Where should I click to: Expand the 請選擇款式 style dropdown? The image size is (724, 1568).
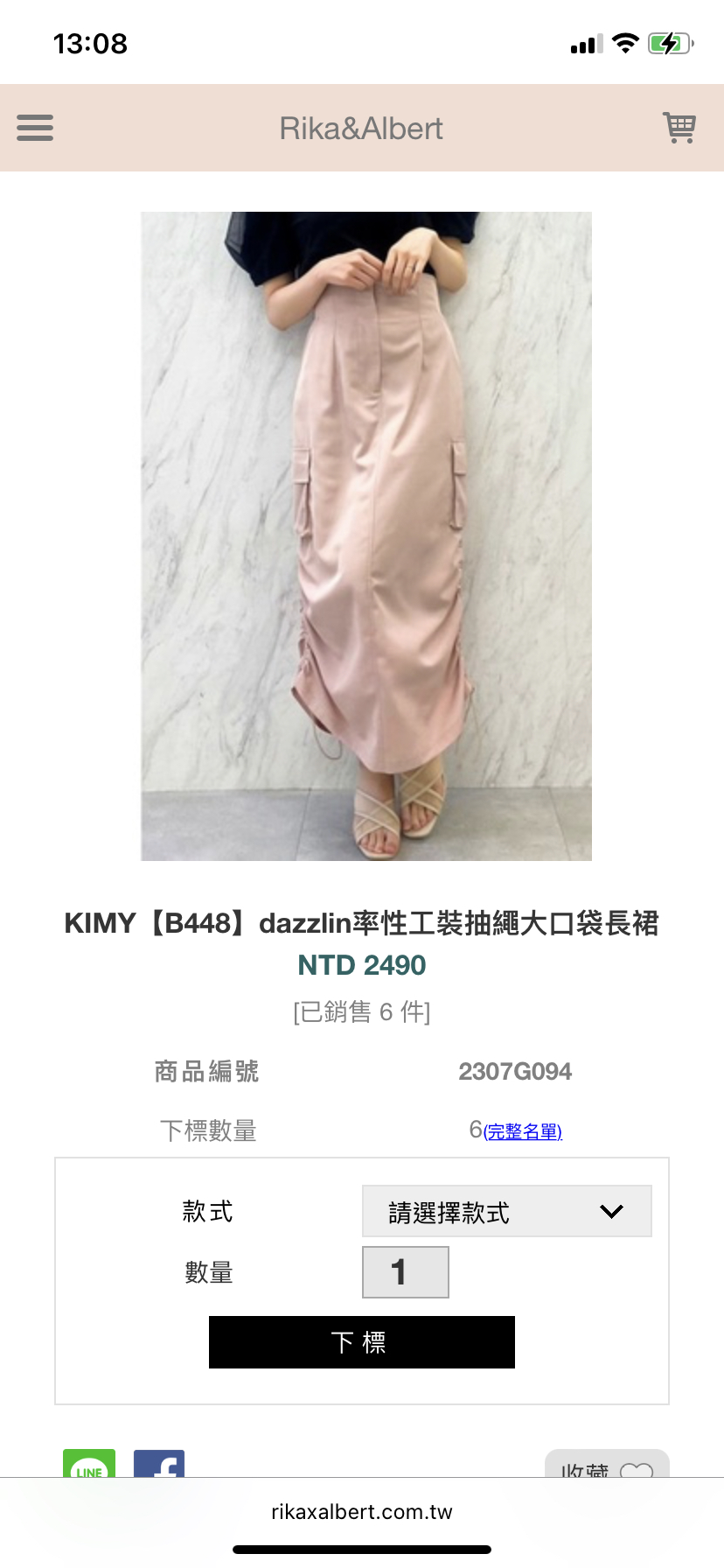pos(506,1212)
